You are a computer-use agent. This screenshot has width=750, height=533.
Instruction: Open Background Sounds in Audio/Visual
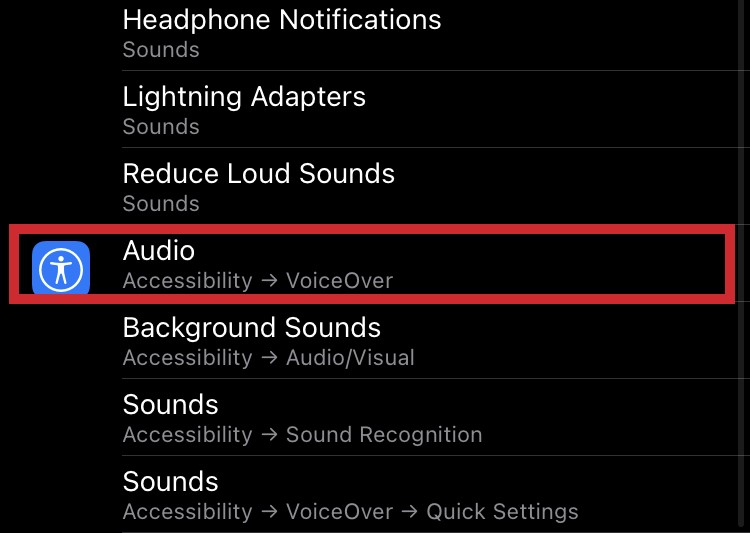pos(268,340)
